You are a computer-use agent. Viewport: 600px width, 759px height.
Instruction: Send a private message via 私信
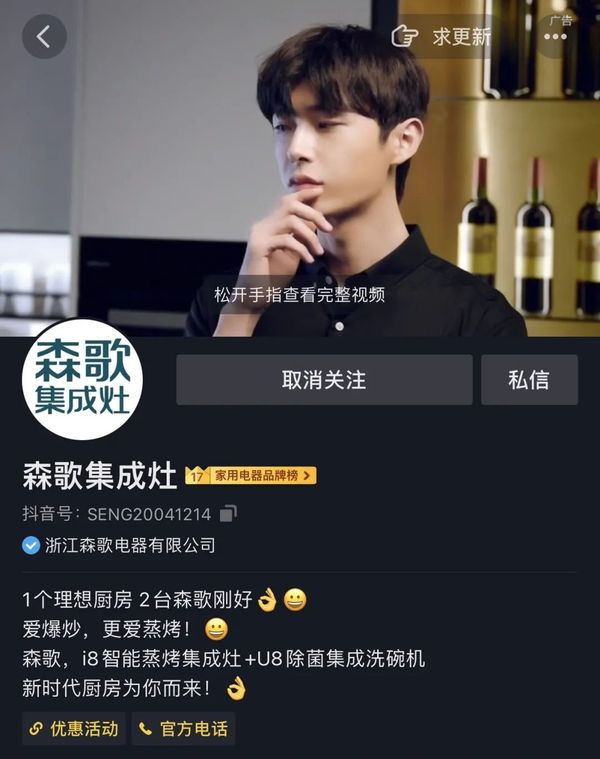pos(529,380)
